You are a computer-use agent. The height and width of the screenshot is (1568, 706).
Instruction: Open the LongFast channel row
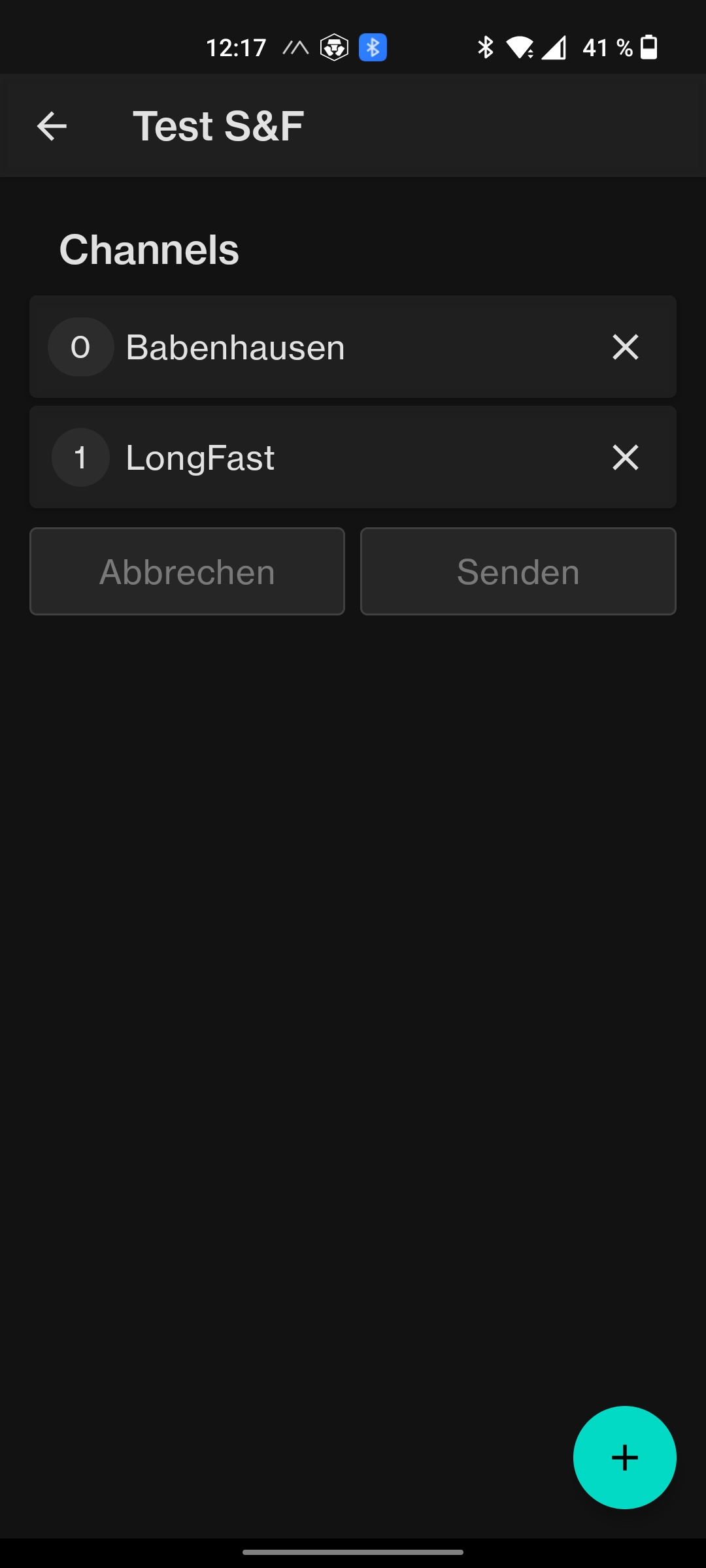[x=353, y=457]
